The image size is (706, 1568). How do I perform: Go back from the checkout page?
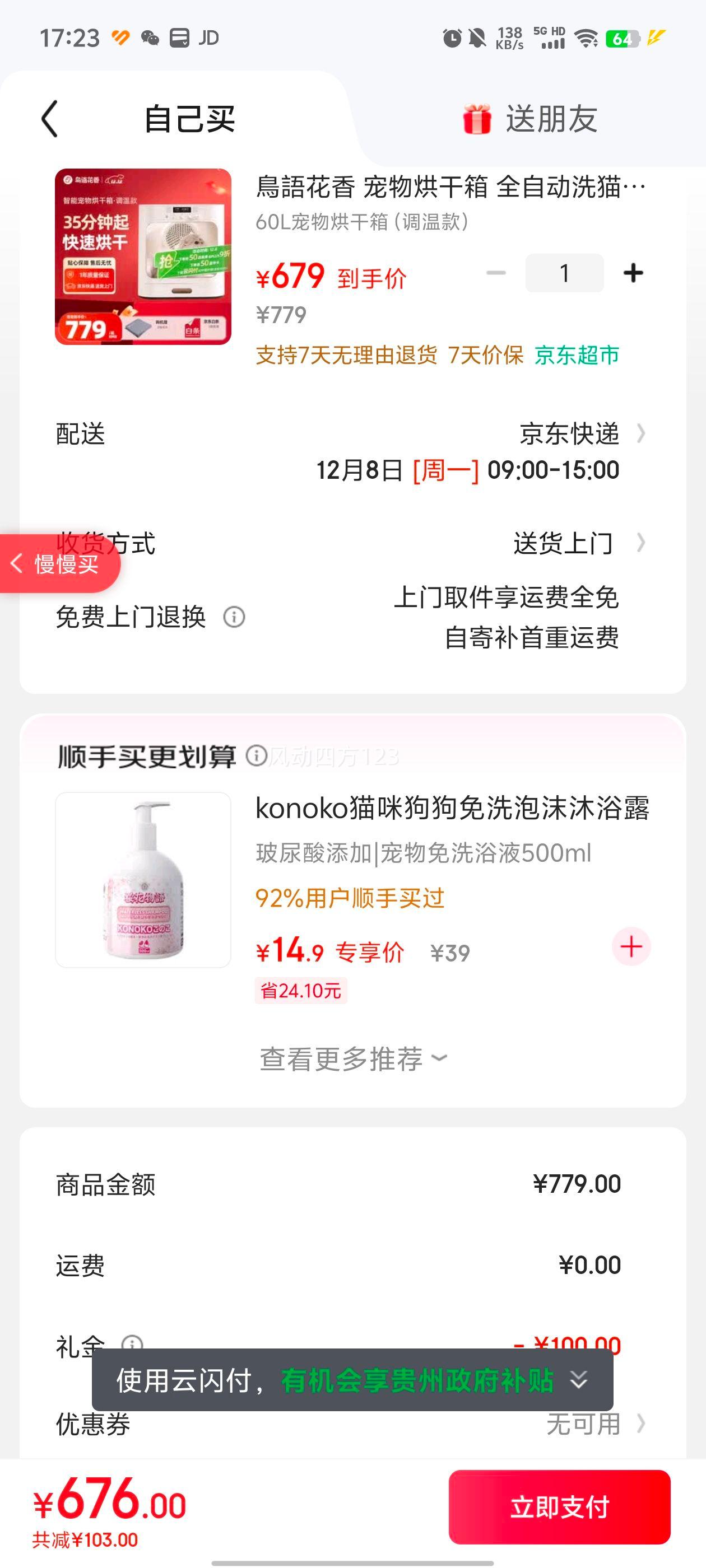coord(50,119)
